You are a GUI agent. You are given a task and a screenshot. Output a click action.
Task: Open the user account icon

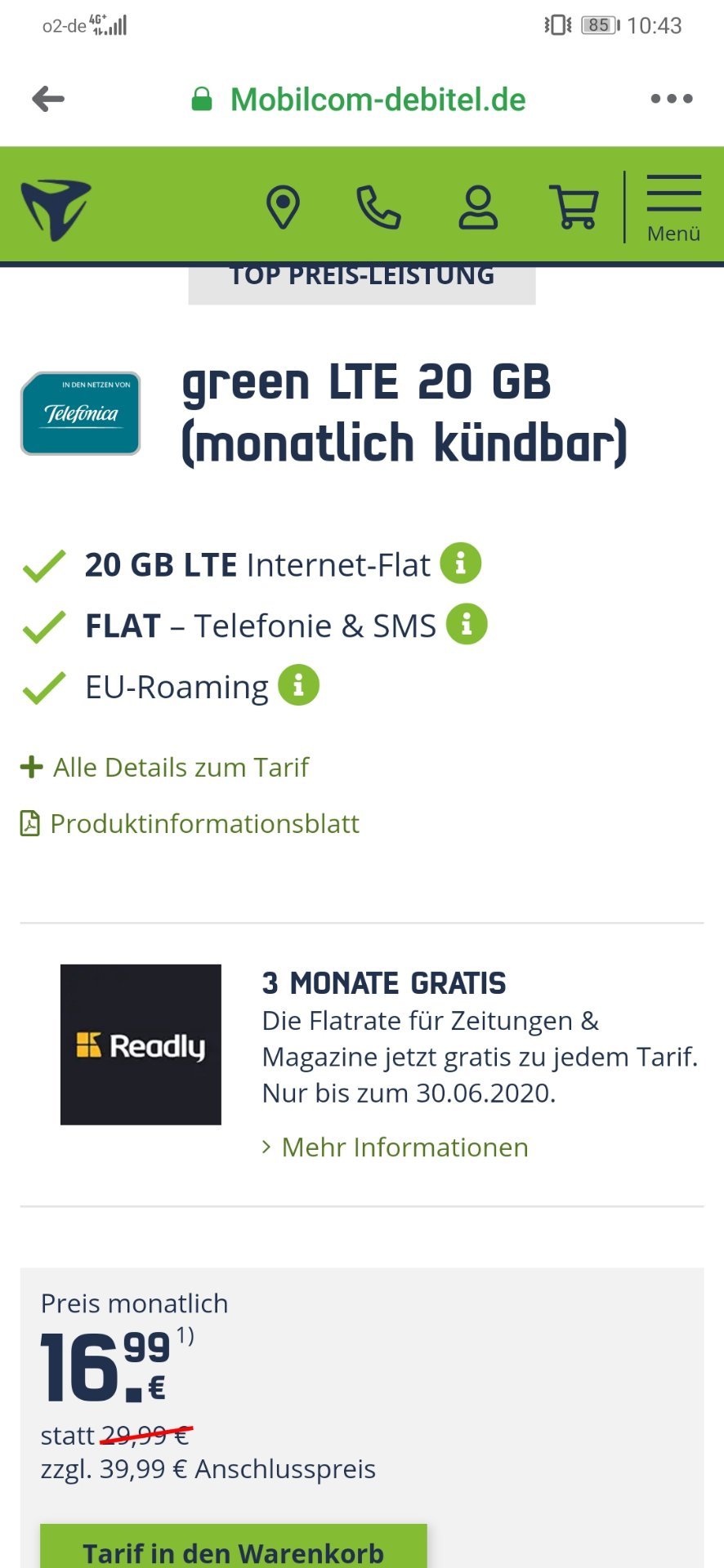[x=478, y=207]
